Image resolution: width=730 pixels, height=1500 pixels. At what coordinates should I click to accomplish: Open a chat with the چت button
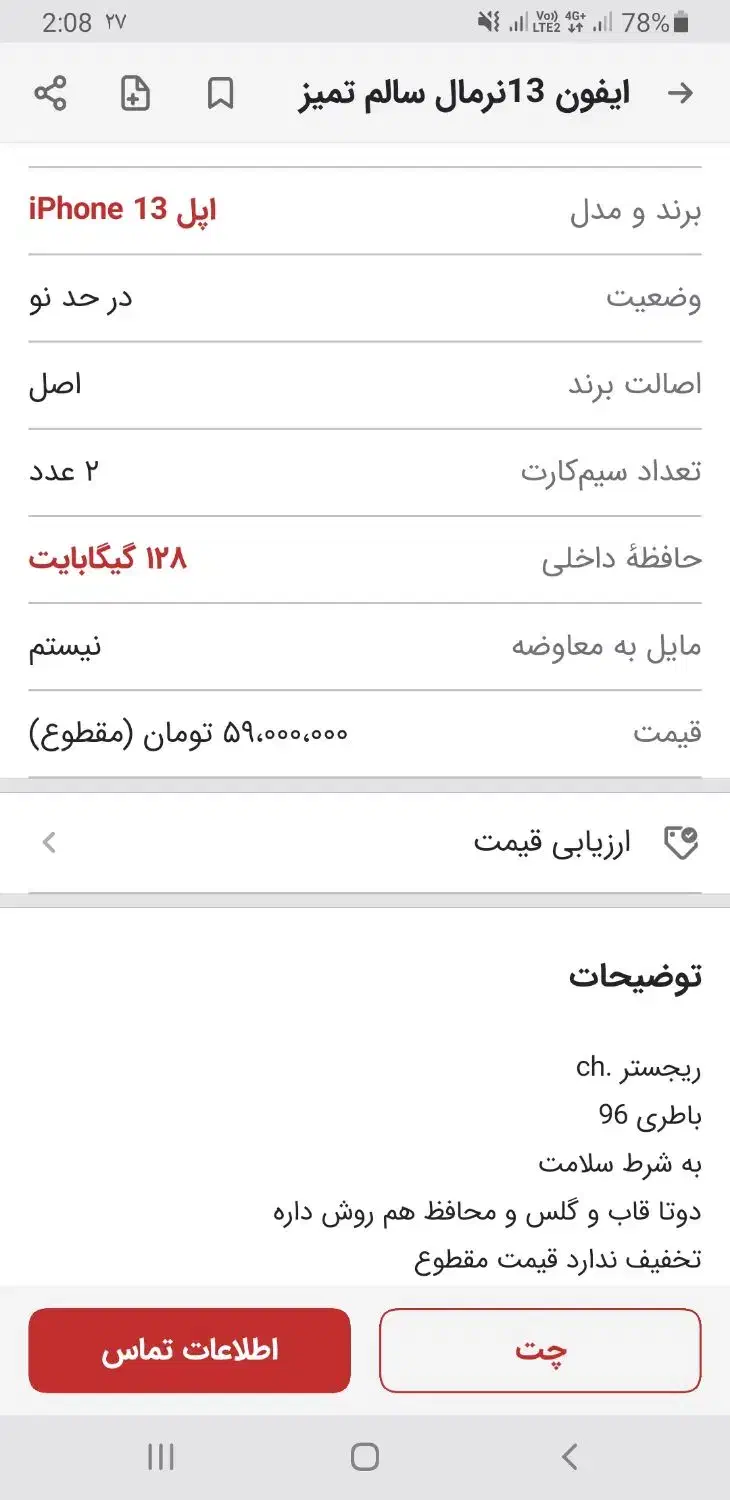click(540, 1350)
